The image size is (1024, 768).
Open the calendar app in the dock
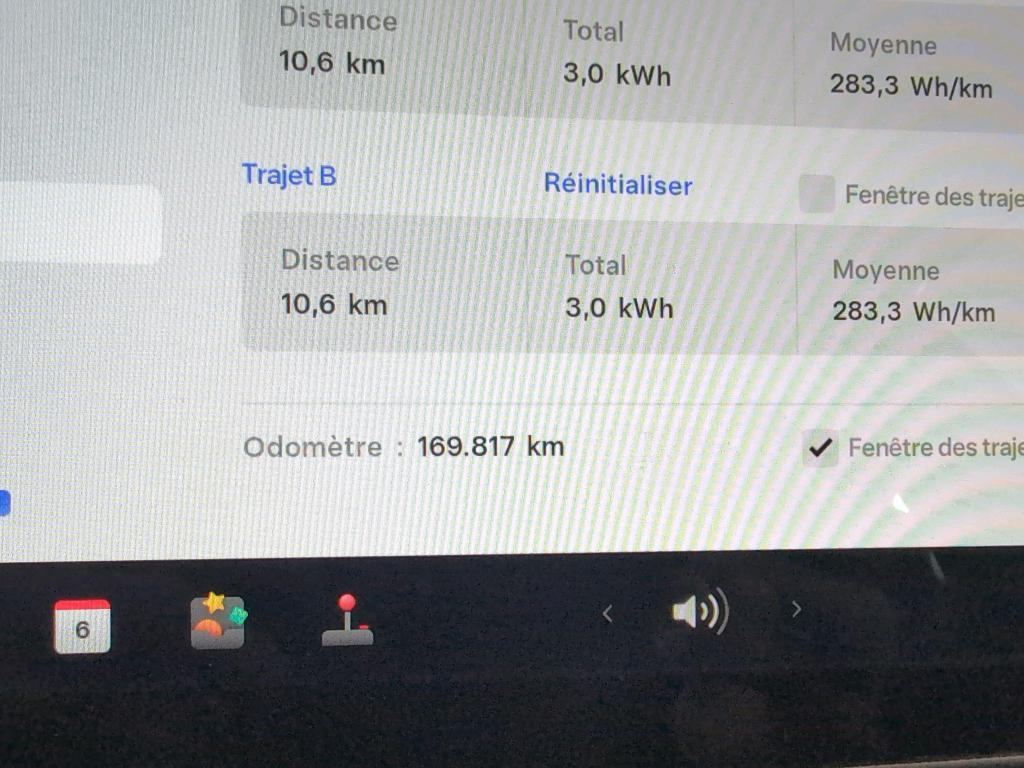[82, 626]
